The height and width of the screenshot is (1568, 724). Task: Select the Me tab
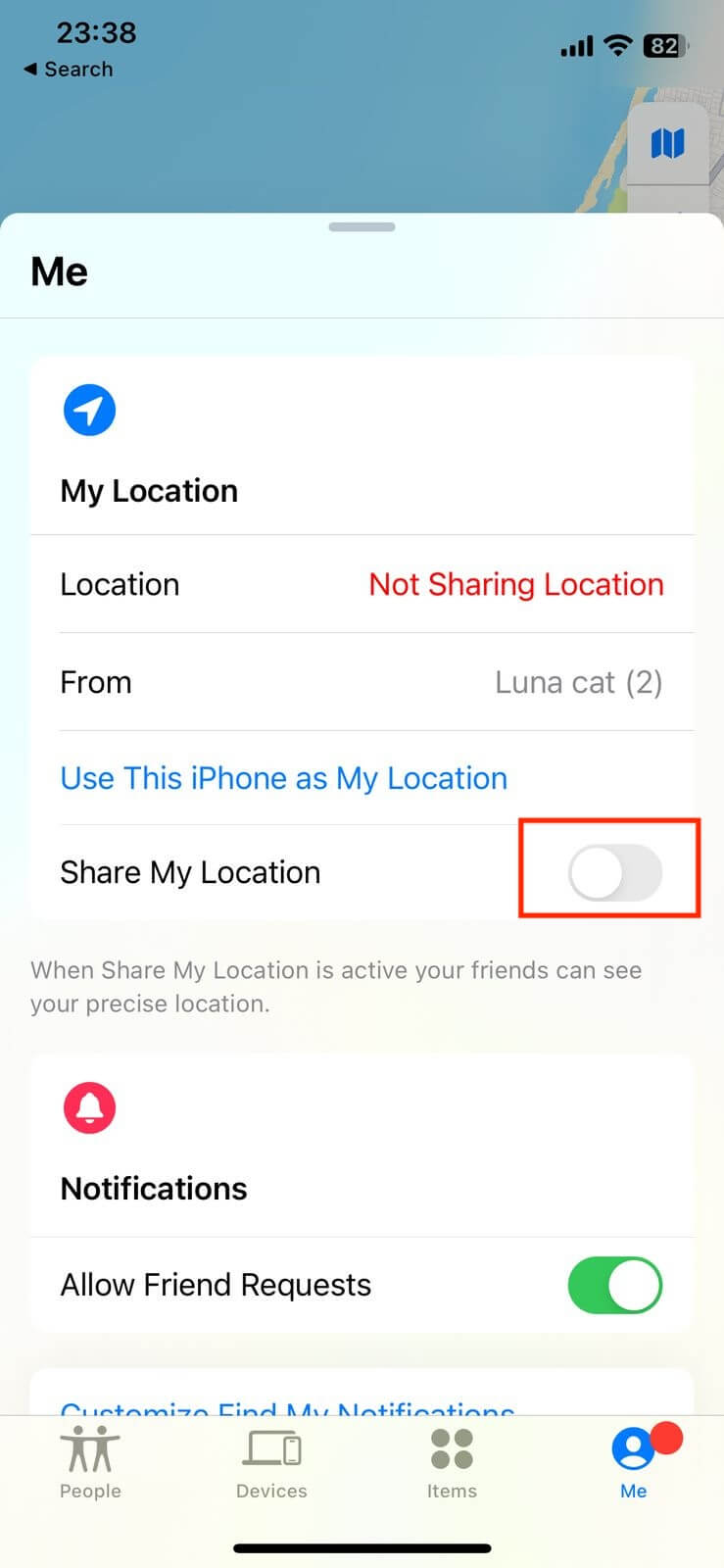(x=634, y=1463)
